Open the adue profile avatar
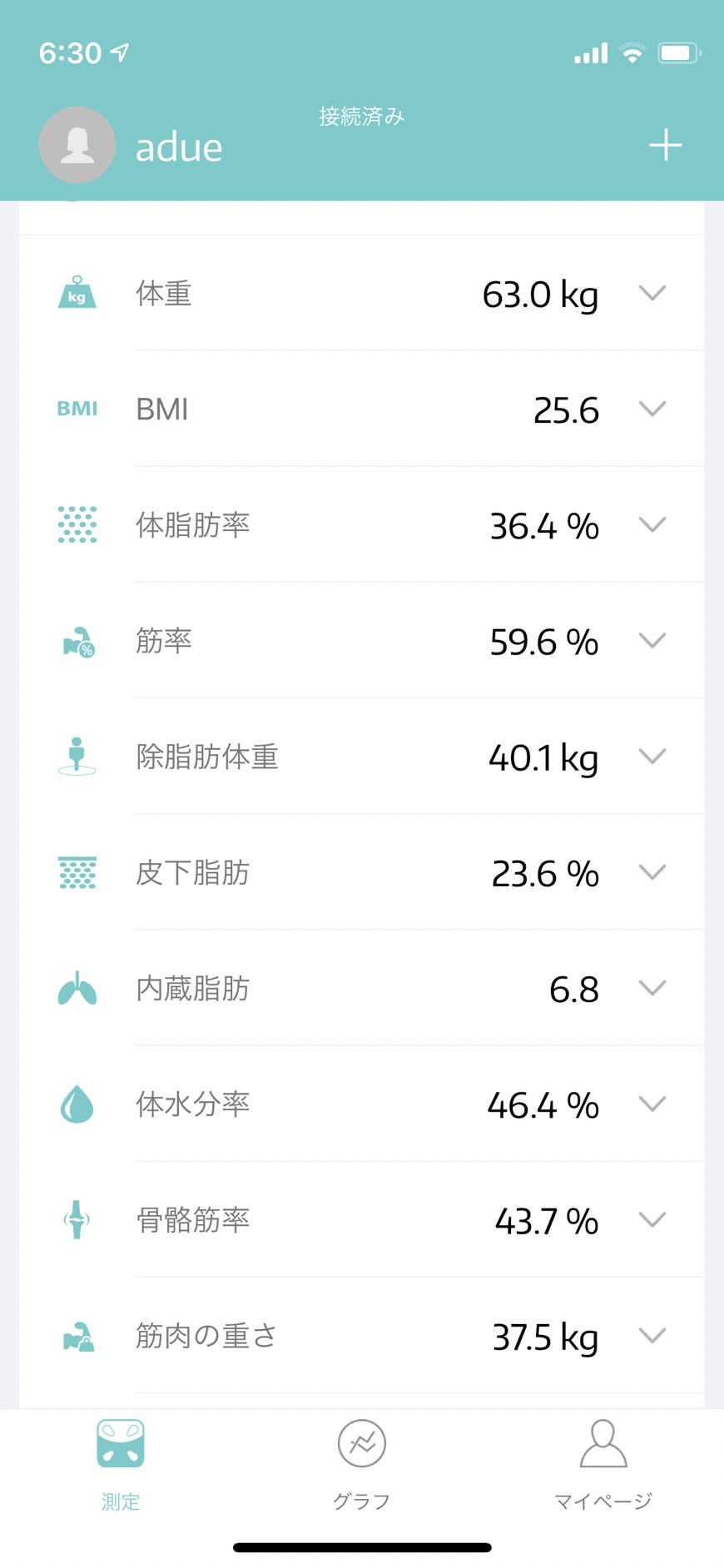Screen dimensions: 724x1568 click(x=77, y=145)
